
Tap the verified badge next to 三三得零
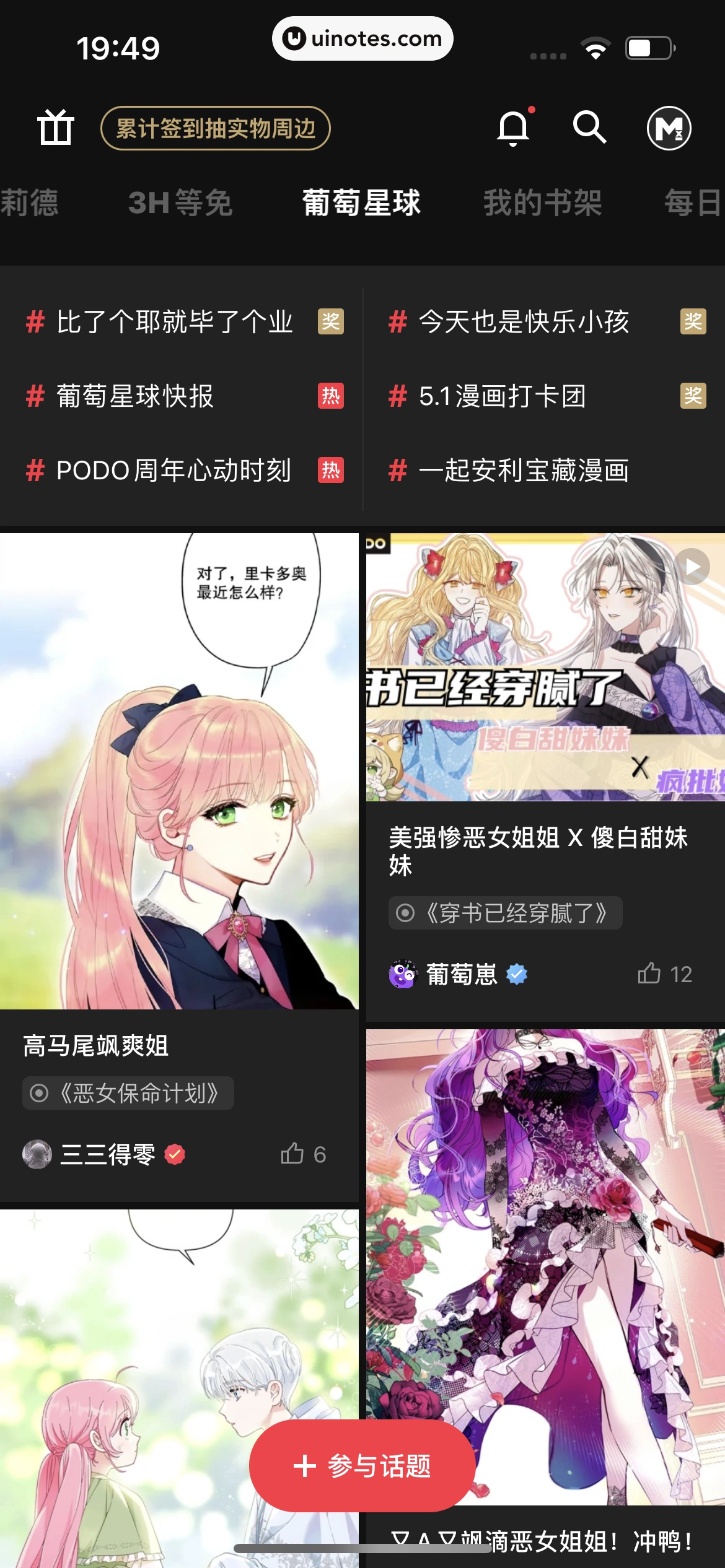pyautogui.click(x=175, y=1154)
